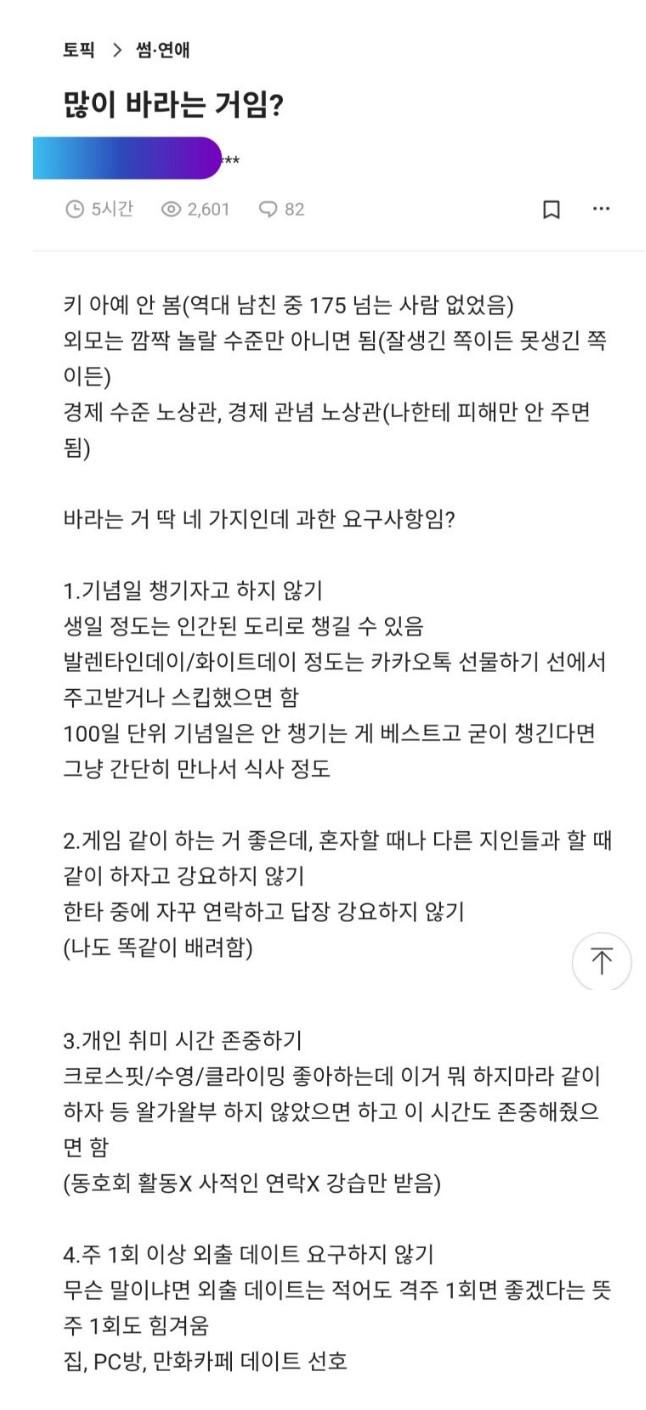Jump to the 82 comments
Viewport: 646px width, 1410px height.
281,209
